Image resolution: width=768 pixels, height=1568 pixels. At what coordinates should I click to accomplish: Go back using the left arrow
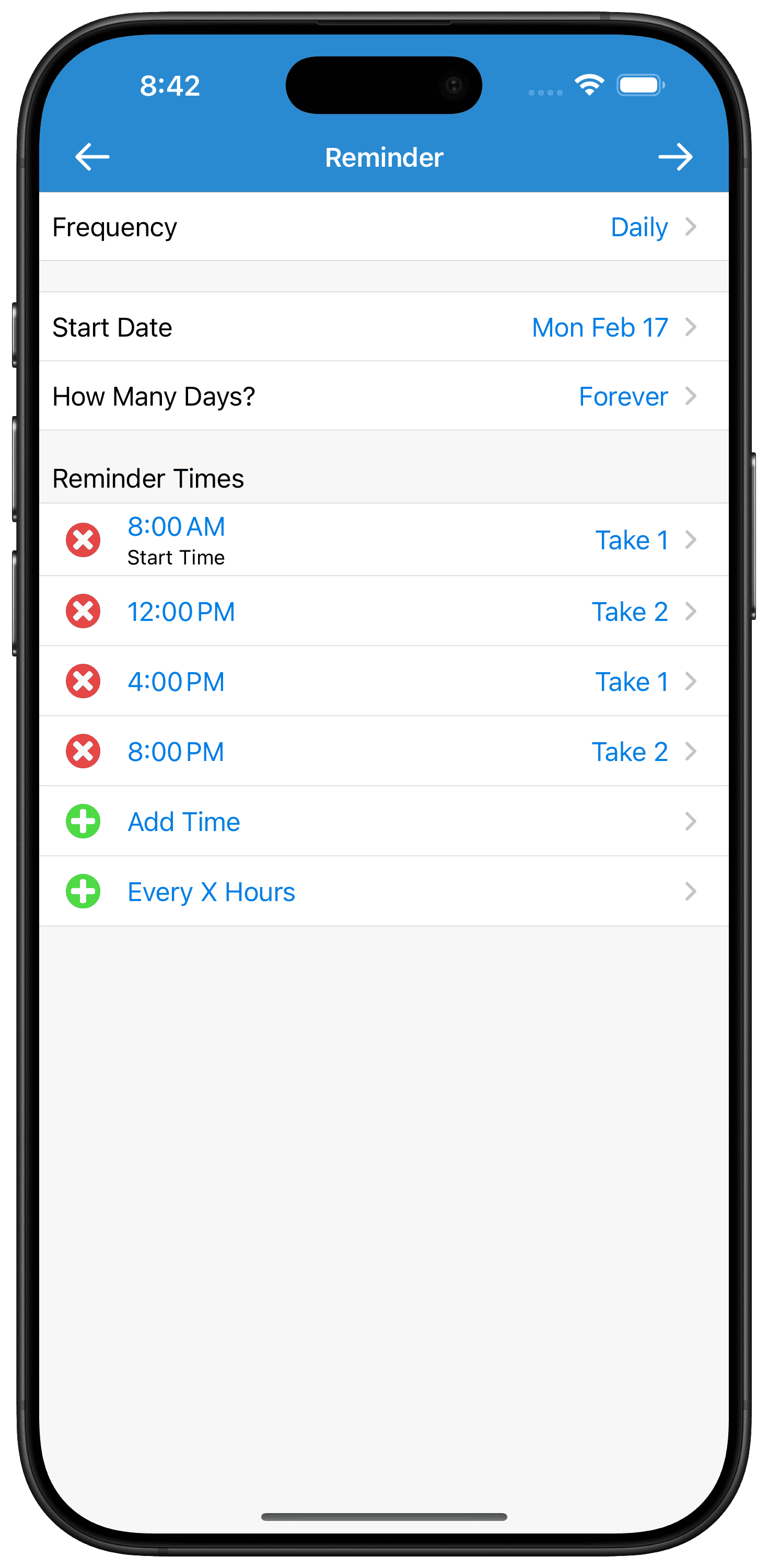(x=92, y=157)
